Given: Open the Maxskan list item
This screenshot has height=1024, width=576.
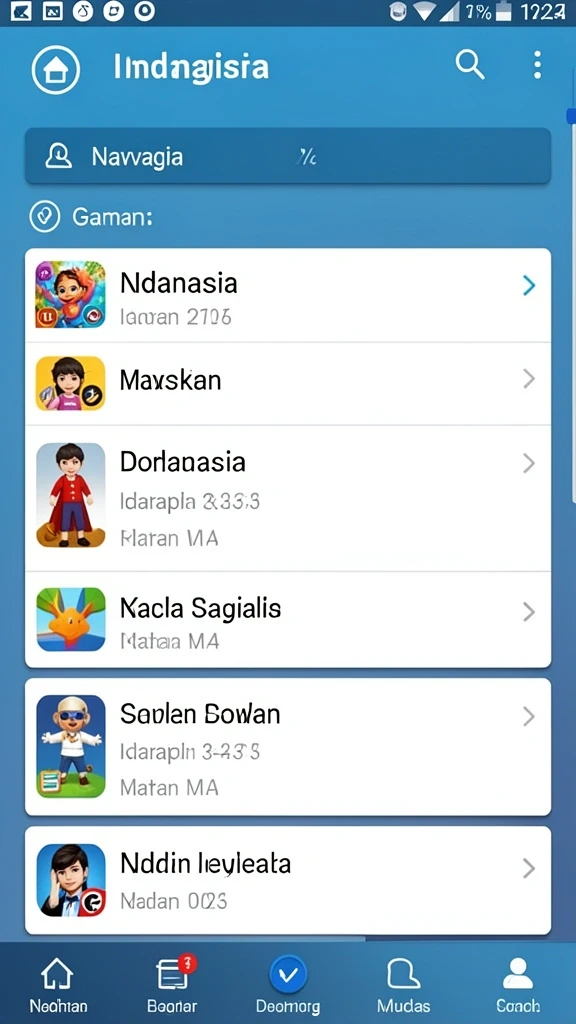Looking at the screenshot, I should tap(288, 383).
